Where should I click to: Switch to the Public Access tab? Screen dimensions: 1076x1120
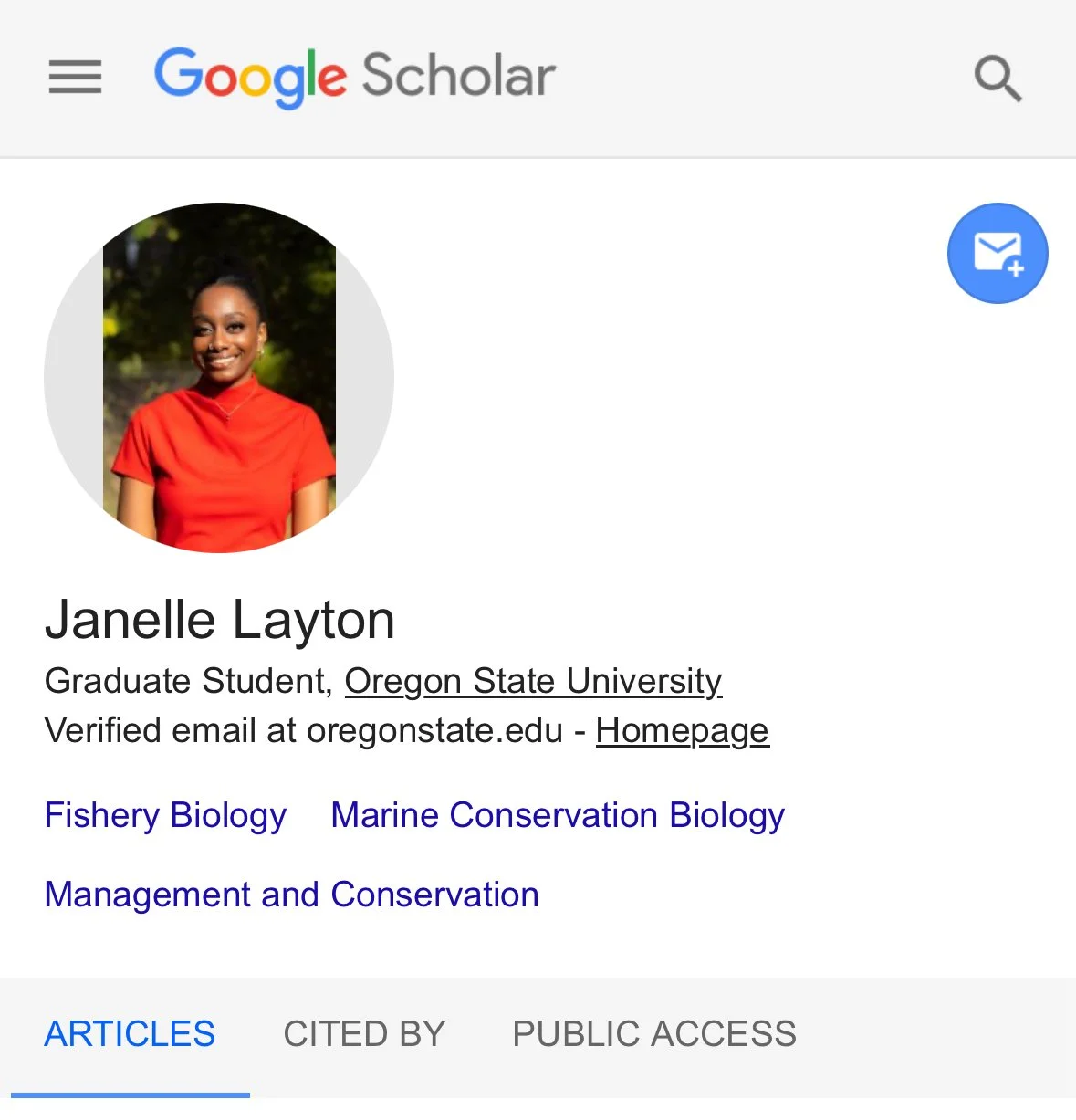click(x=654, y=1034)
